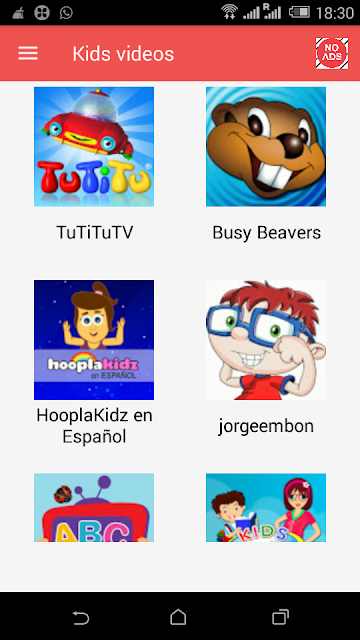Open the Kids boy and girl tile

[266, 507]
